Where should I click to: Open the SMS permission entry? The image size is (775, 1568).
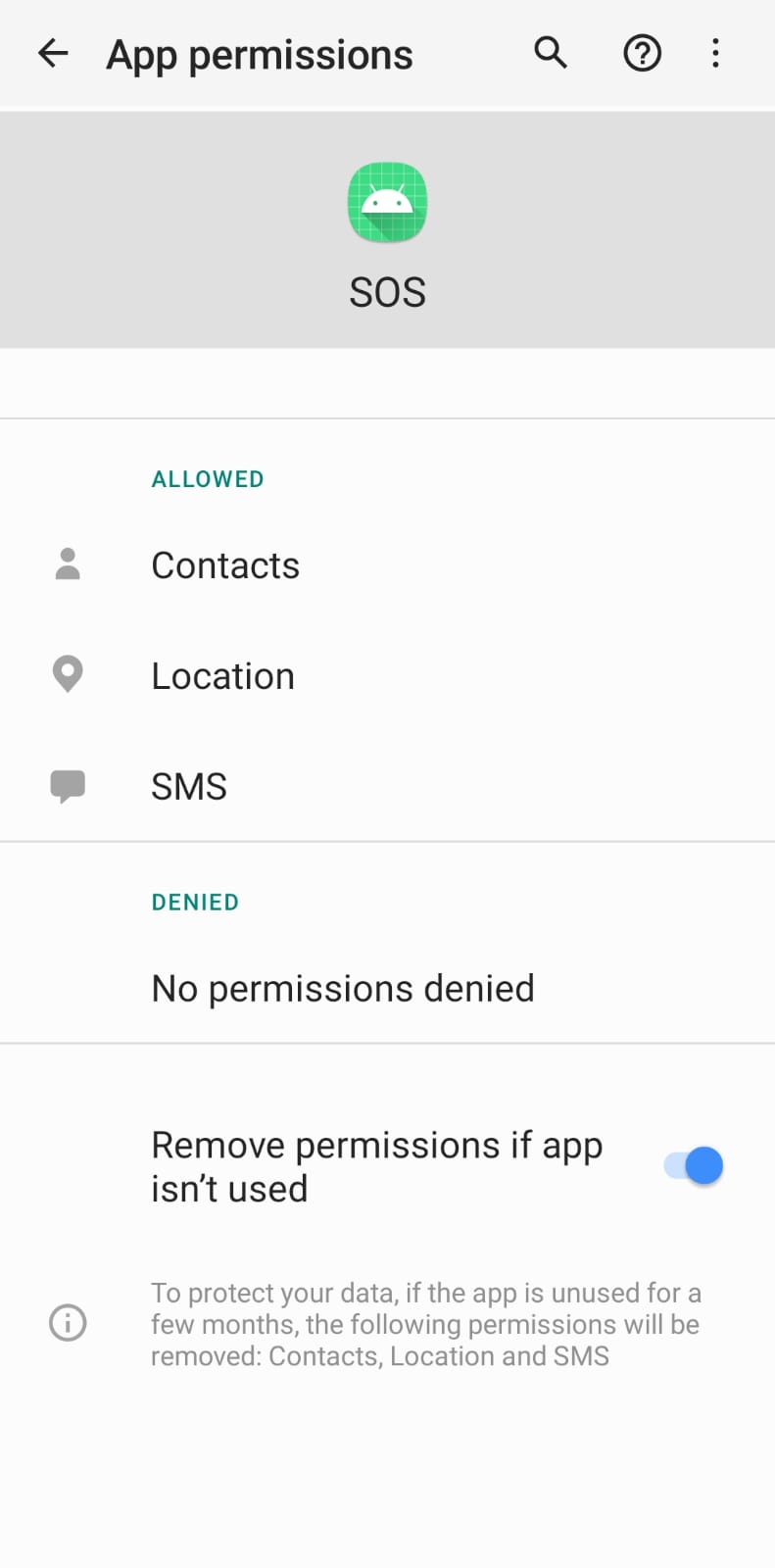189,785
